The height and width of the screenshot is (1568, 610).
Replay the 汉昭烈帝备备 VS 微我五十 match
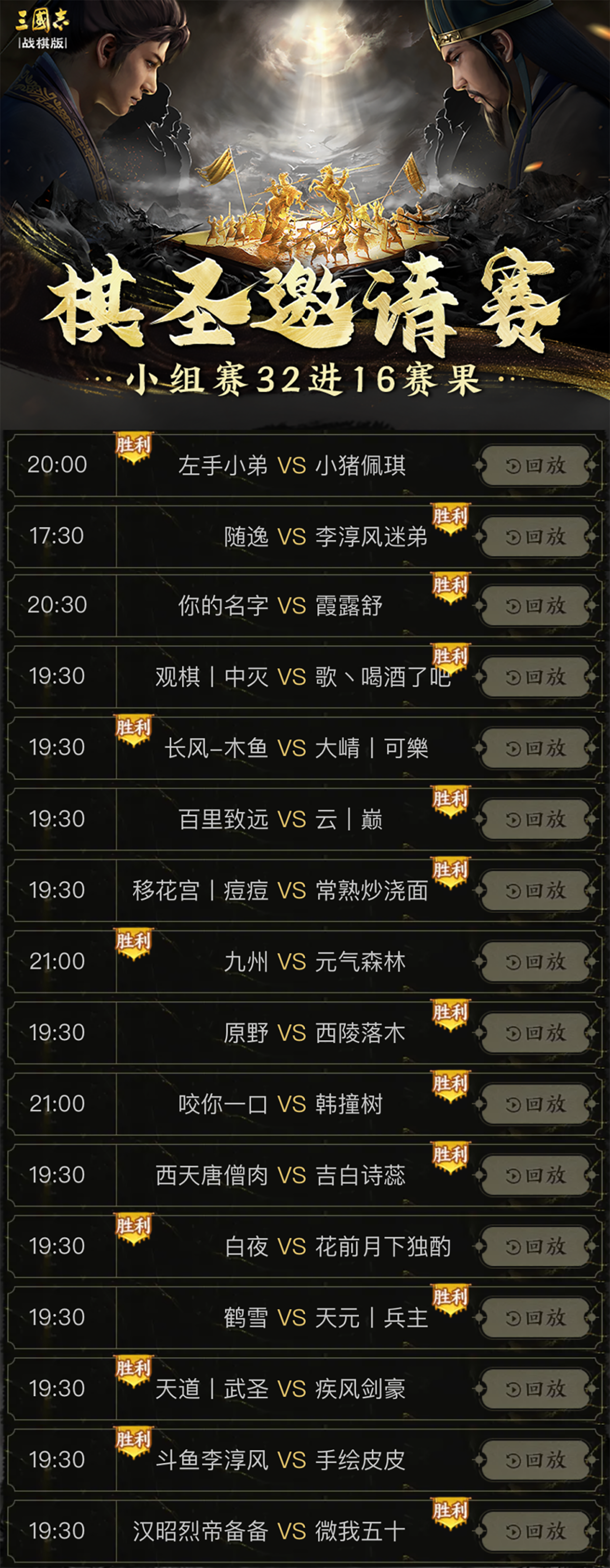point(535,1531)
